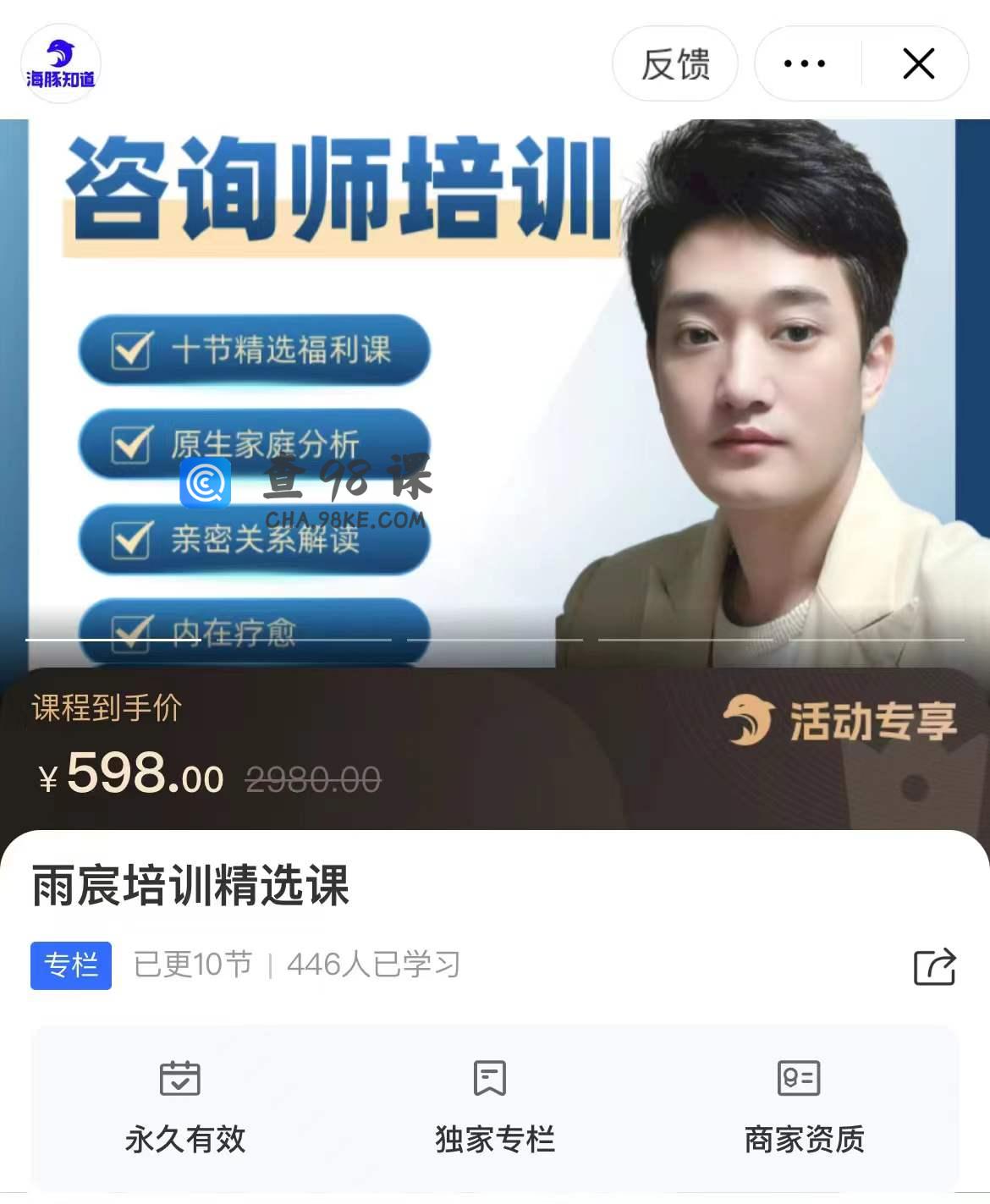This screenshot has height=1204, width=990.
Task: Open the 海豚知道 profile logo
Action: click(x=61, y=63)
